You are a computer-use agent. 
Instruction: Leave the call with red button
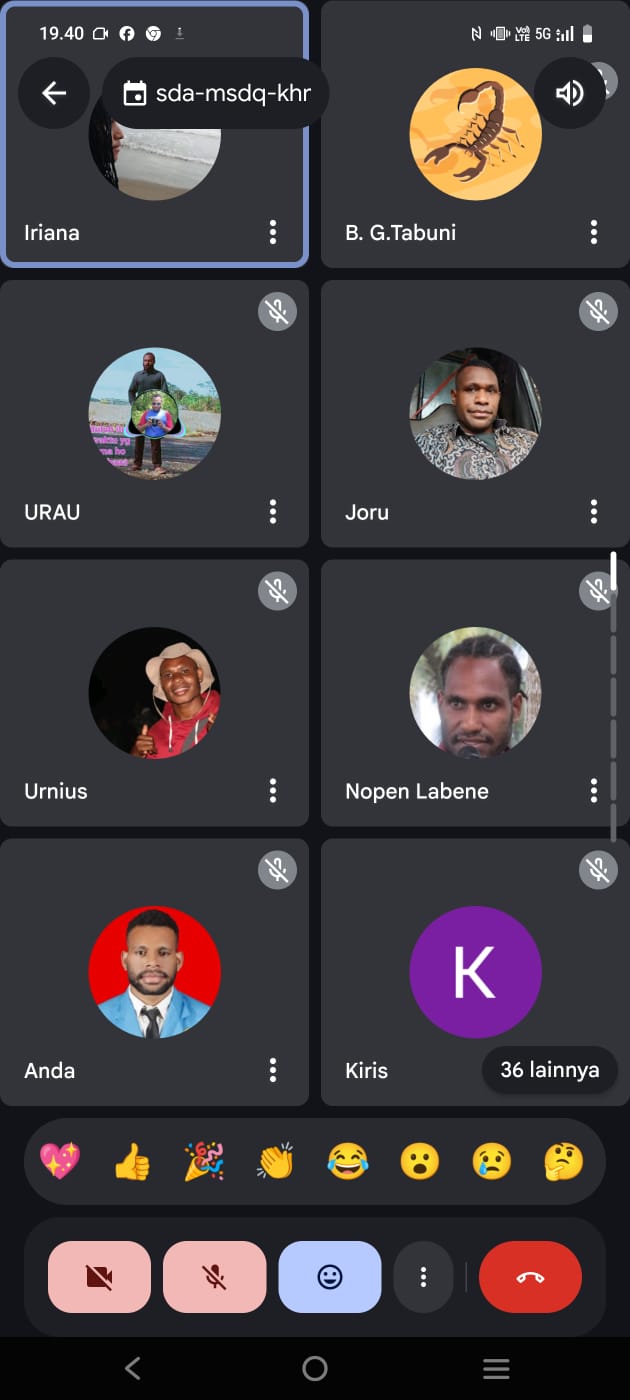pyautogui.click(x=530, y=1277)
